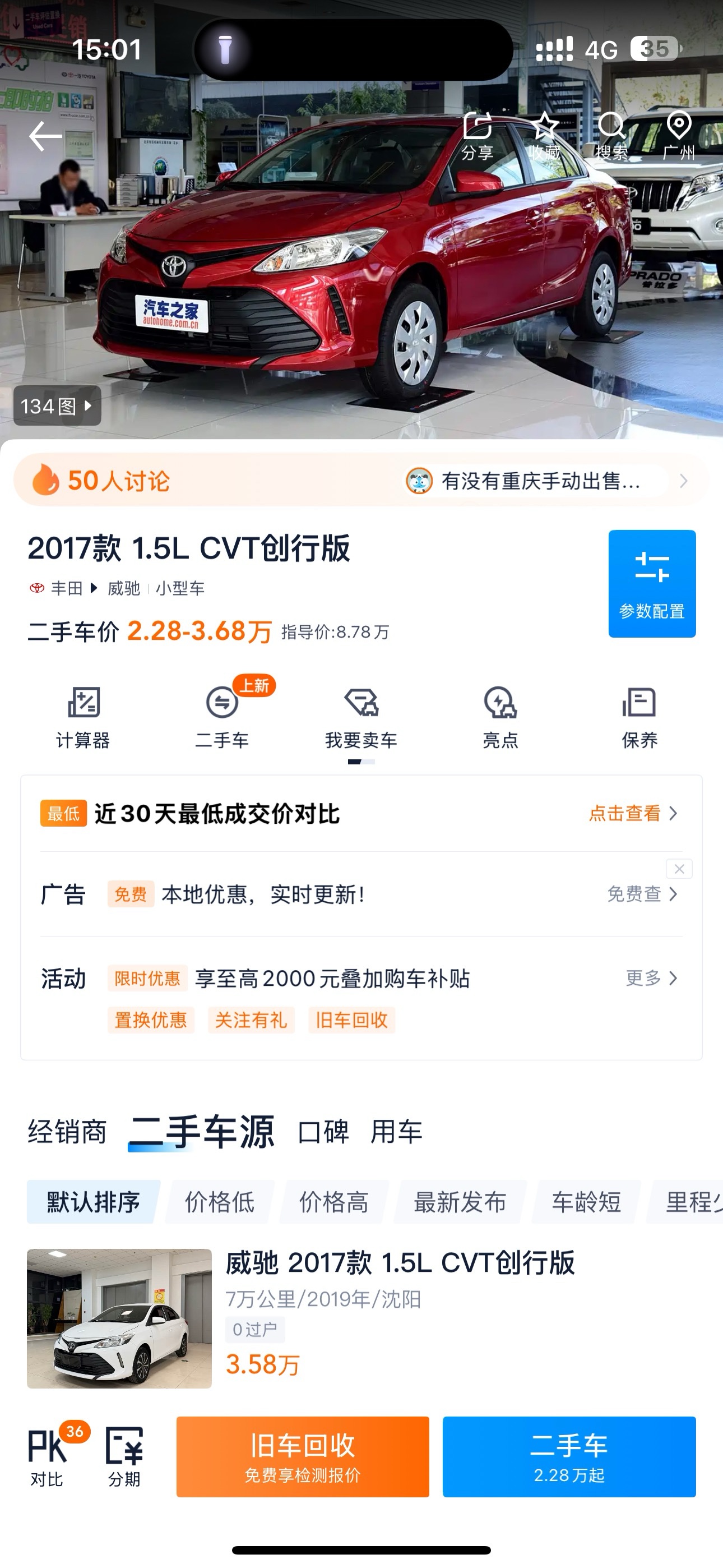
Task: Tap the 旧车回收 orange button
Action: click(303, 1456)
